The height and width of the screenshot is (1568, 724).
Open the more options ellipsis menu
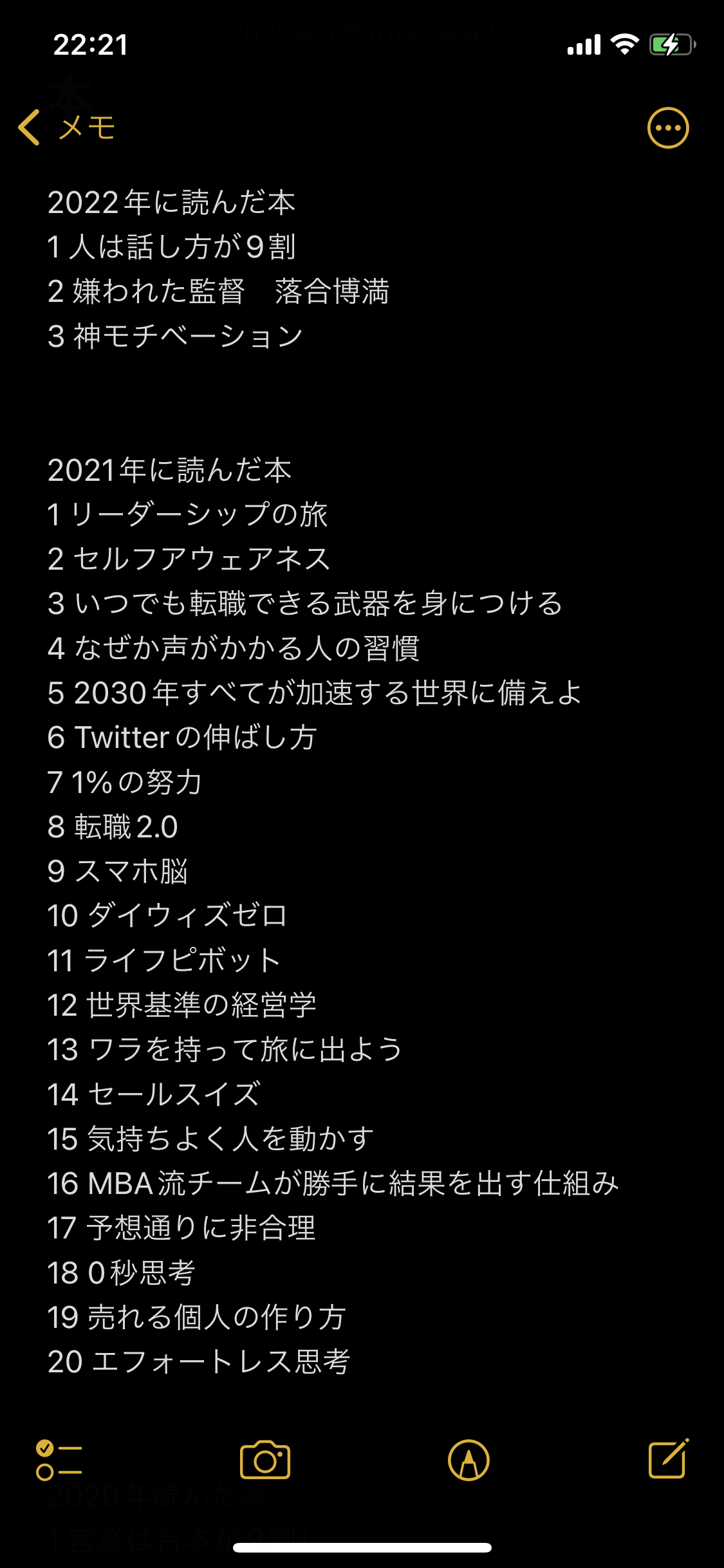point(668,127)
